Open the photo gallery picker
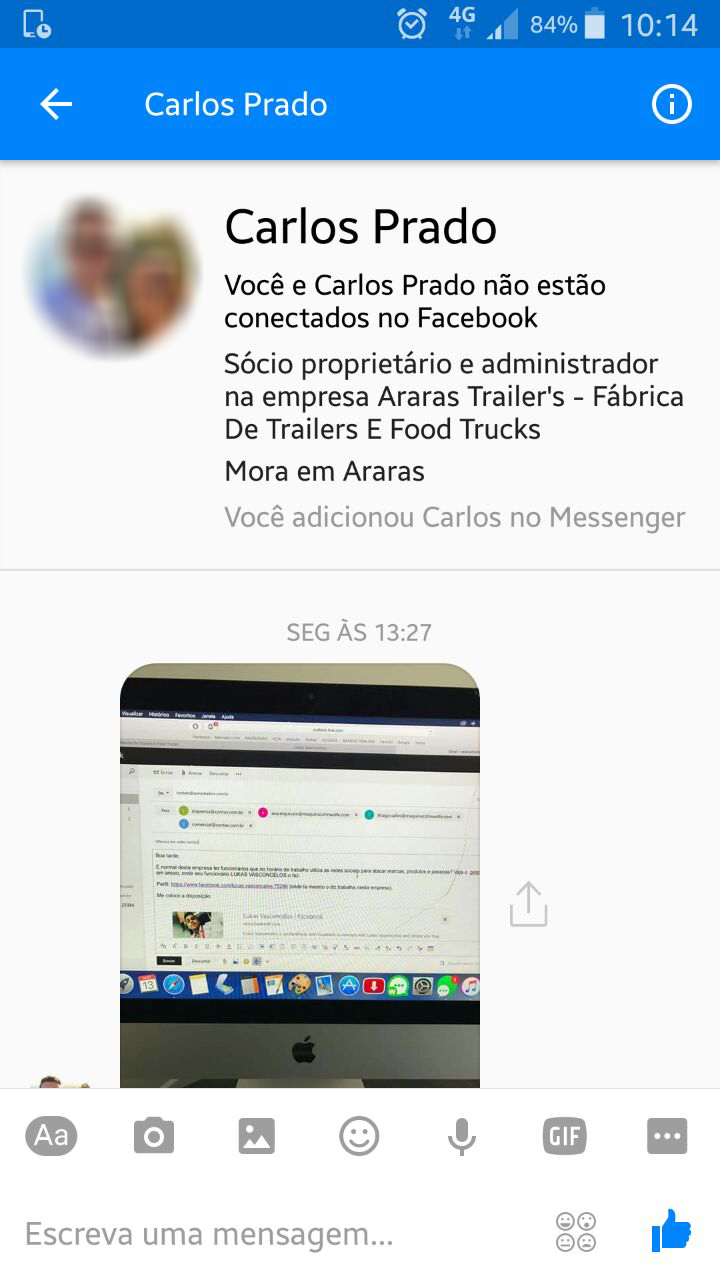The height and width of the screenshot is (1280, 720). click(x=257, y=1136)
